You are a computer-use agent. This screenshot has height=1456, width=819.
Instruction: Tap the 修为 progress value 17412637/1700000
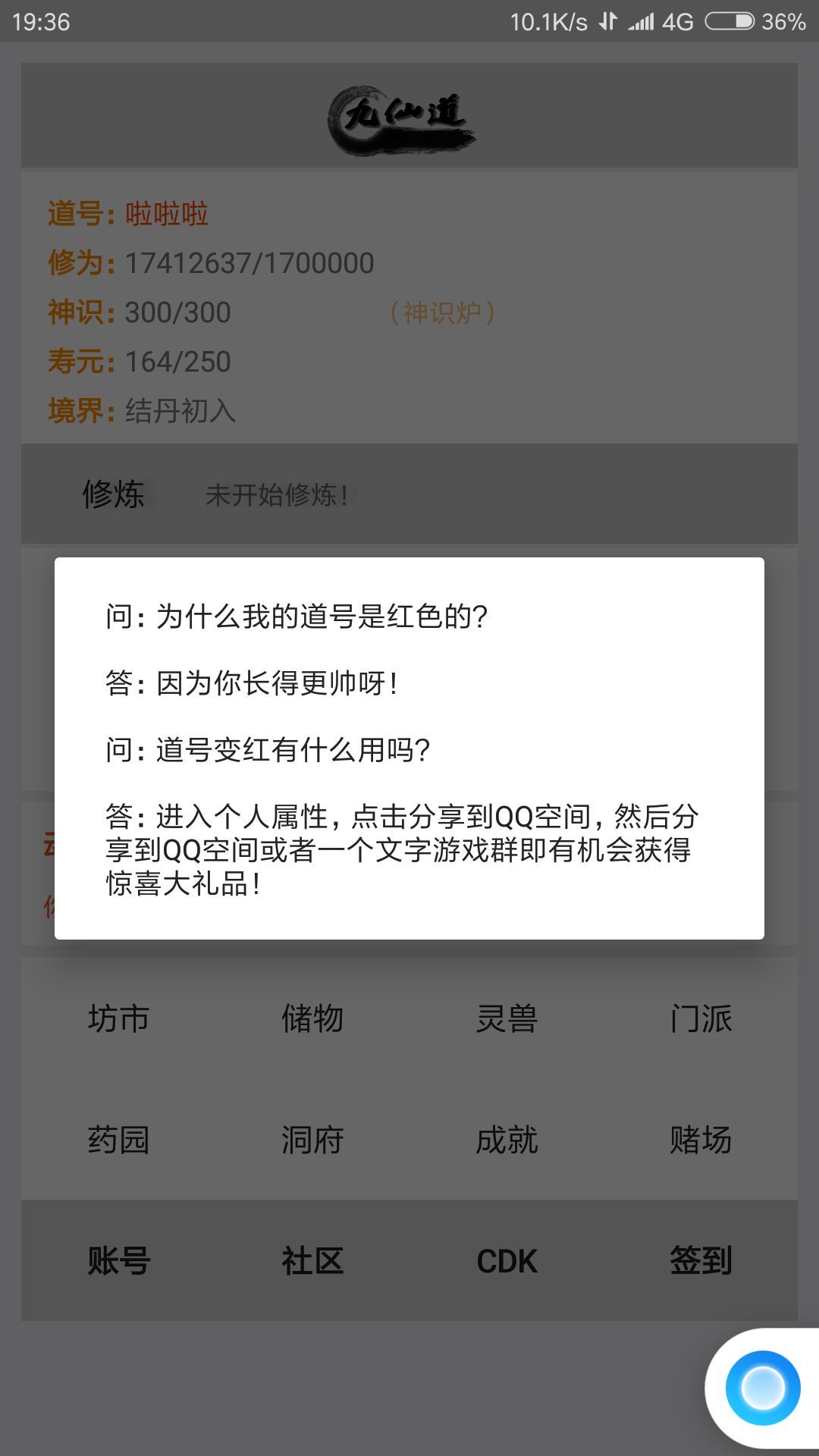(249, 262)
